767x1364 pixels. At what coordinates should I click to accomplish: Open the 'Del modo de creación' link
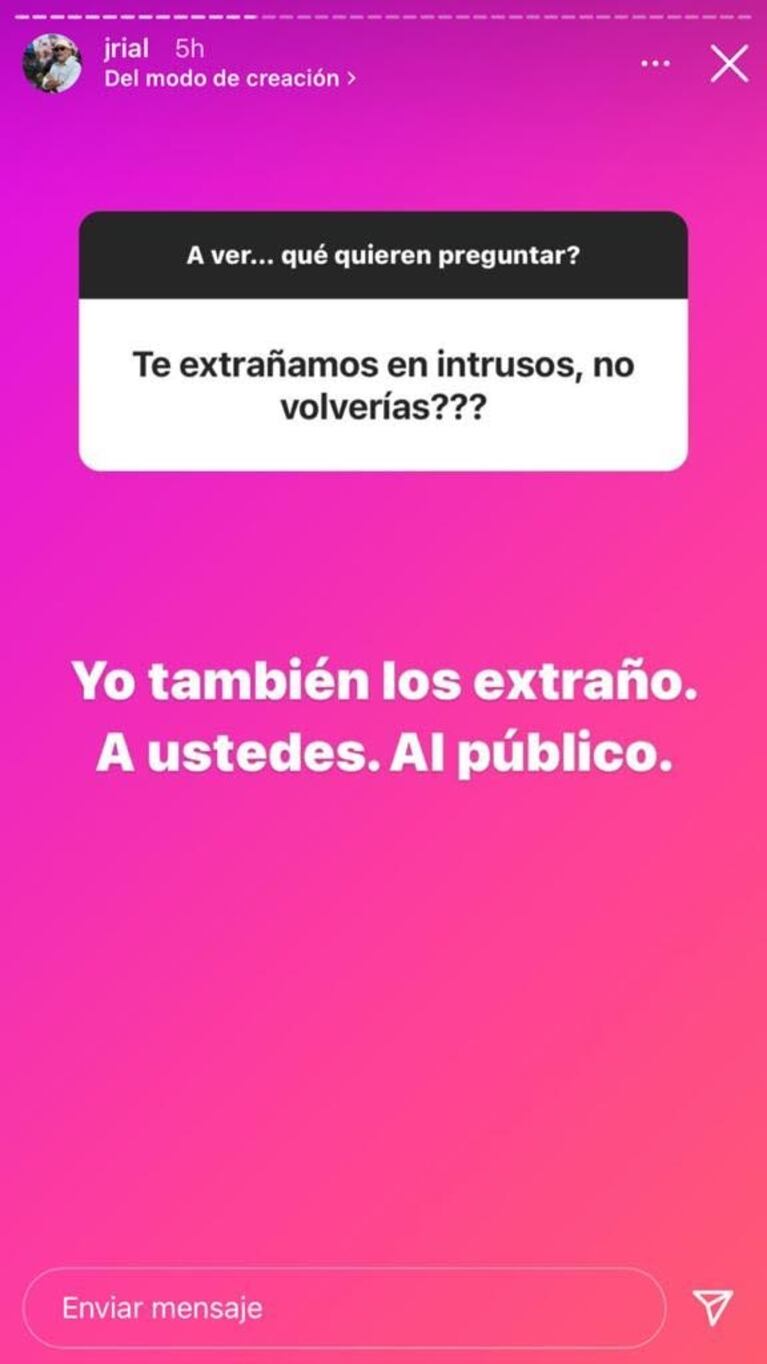(x=229, y=79)
